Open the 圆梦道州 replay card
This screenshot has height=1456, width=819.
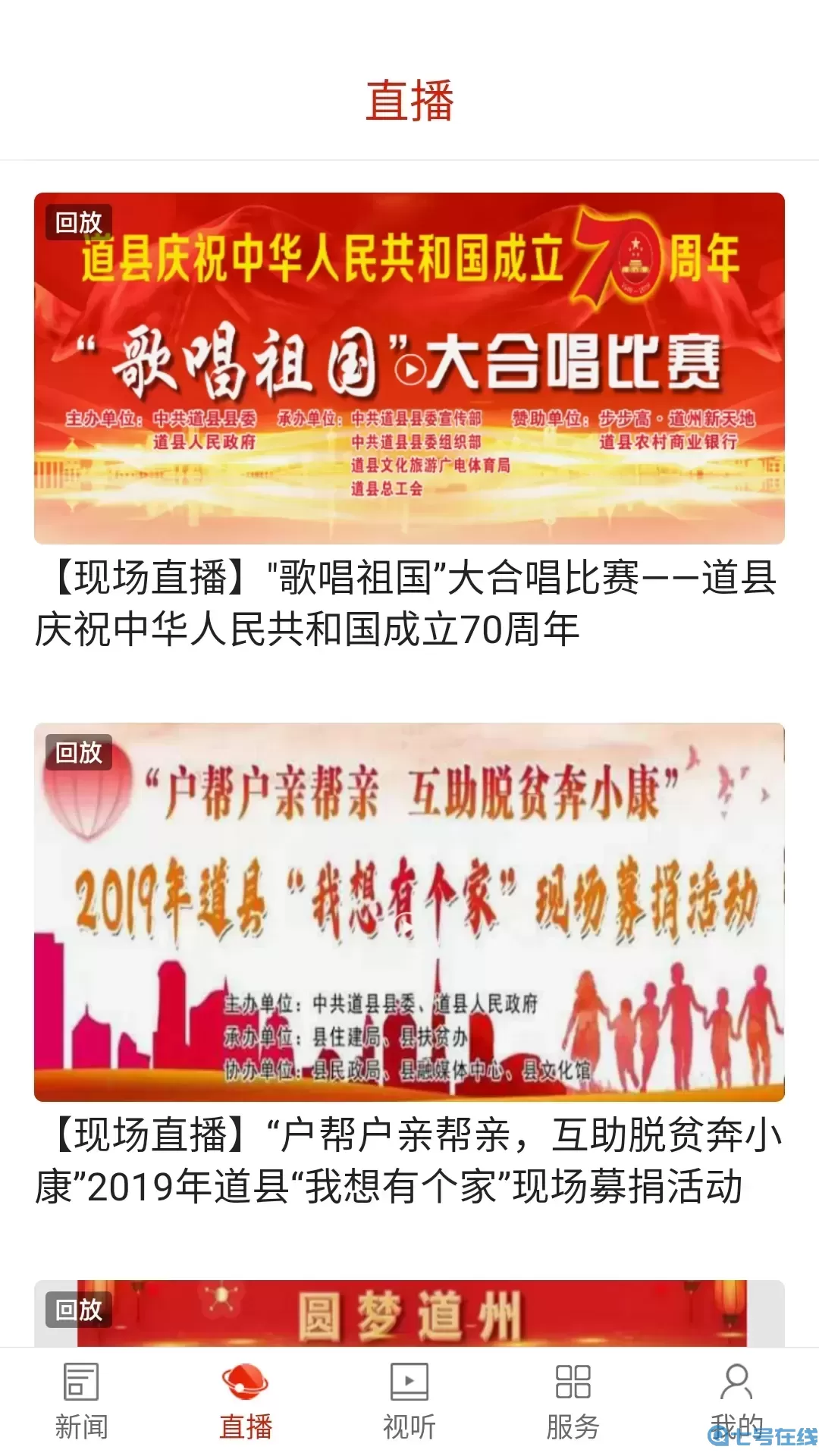[x=409, y=1314]
